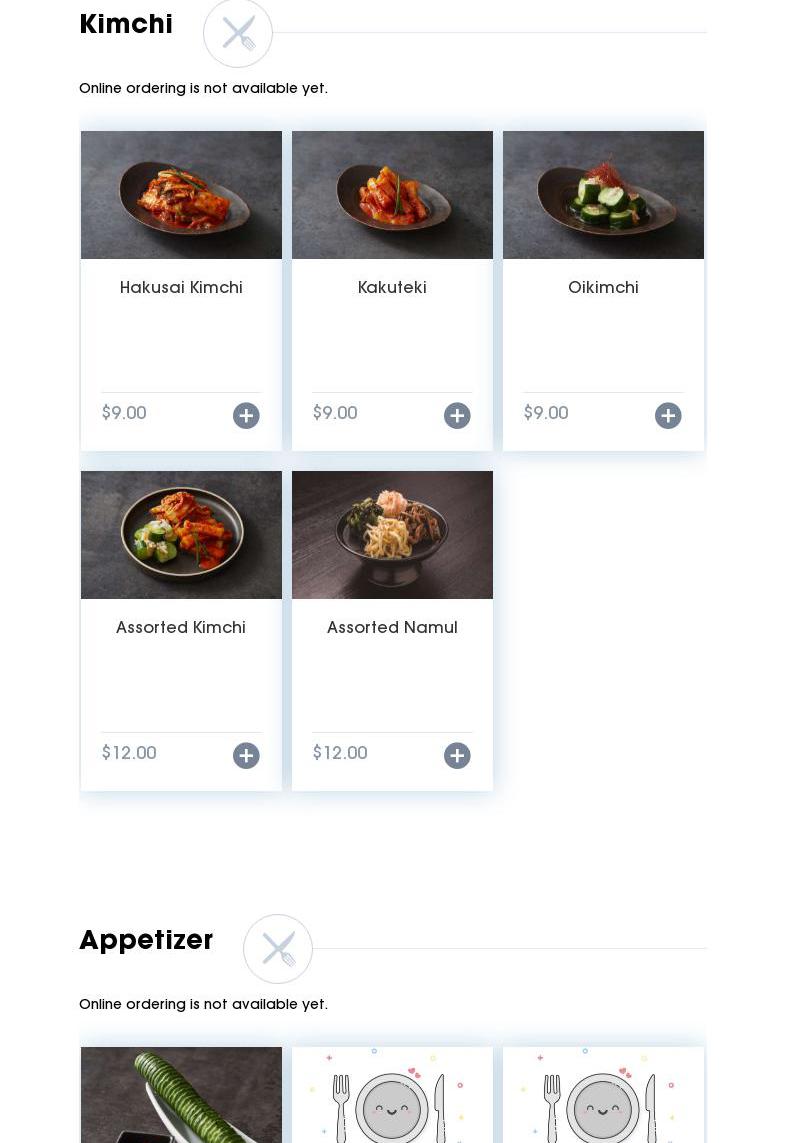This screenshot has height=1143, width=785.
Task: Add Assorted Kimchi with its plus icon
Action: 246,755
